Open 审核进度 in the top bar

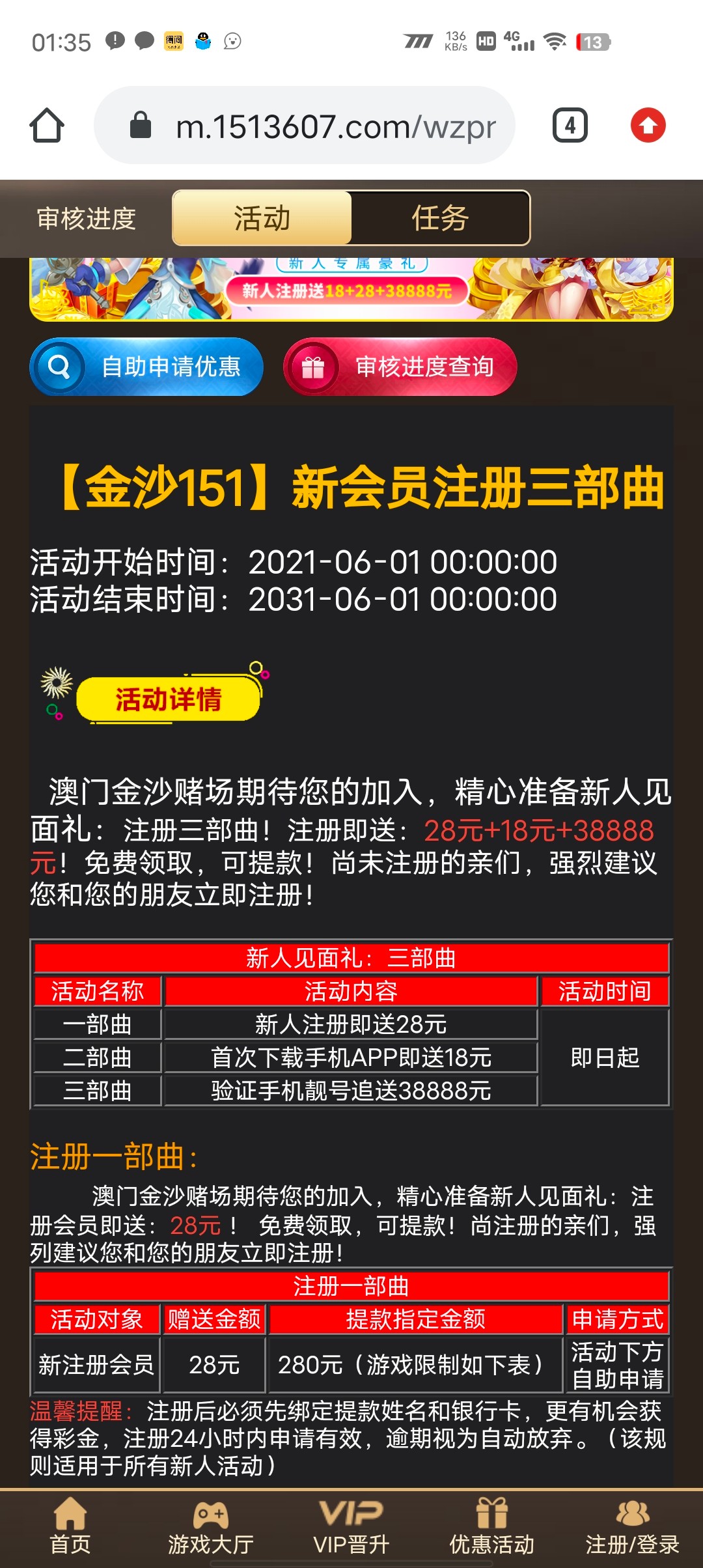pyautogui.click(x=86, y=218)
